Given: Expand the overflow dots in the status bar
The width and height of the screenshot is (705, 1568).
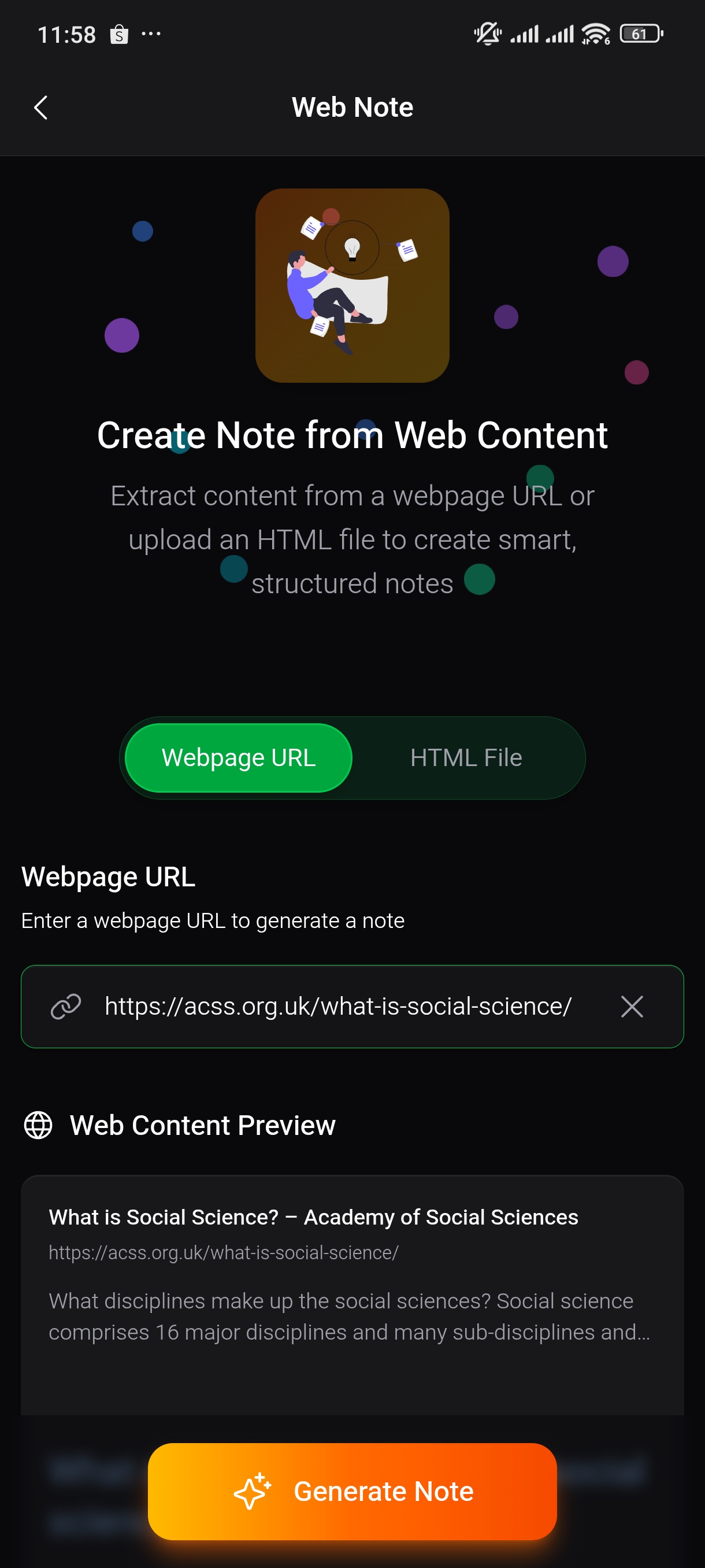Looking at the screenshot, I should pyautogui.click(x=150, y=34).
